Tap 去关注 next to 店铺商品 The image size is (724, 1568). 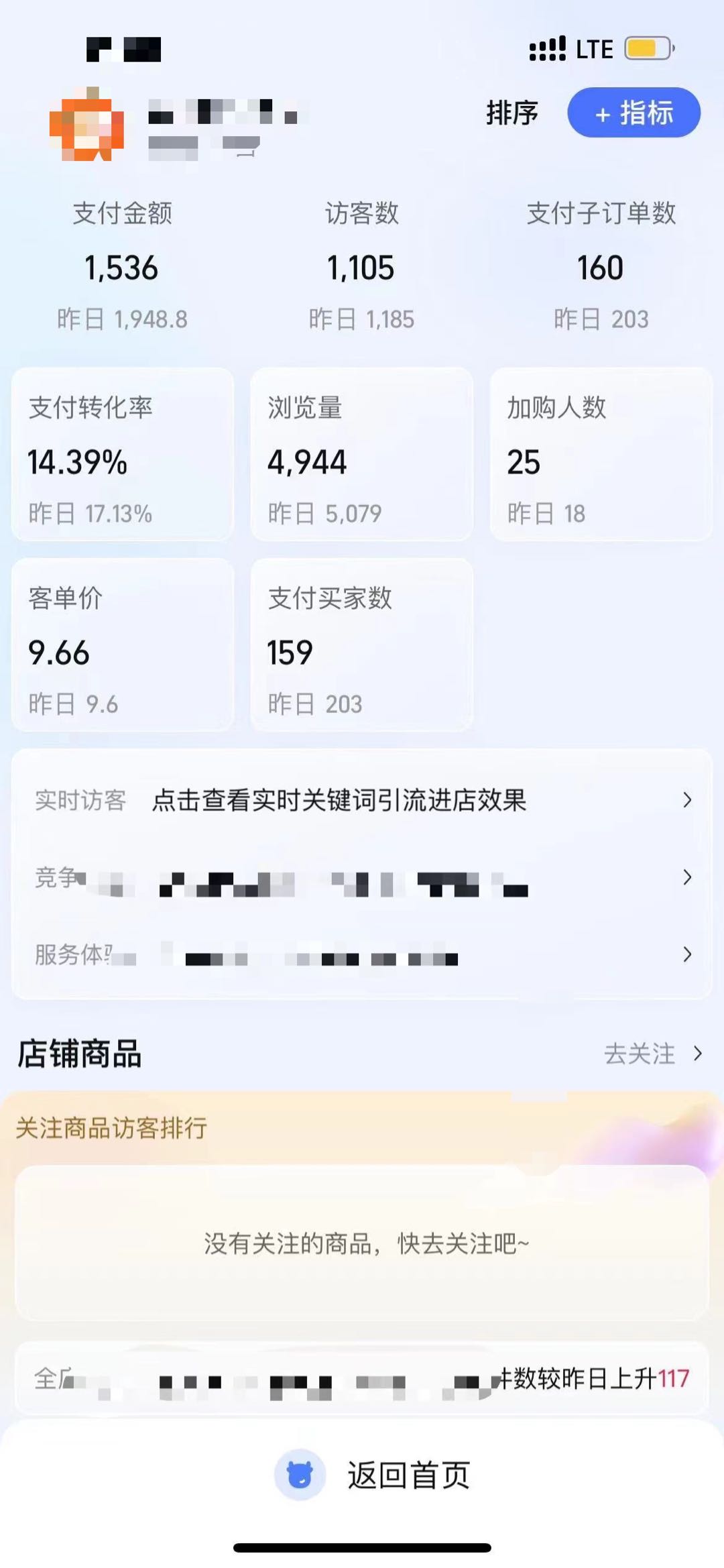coord(652,1054)
